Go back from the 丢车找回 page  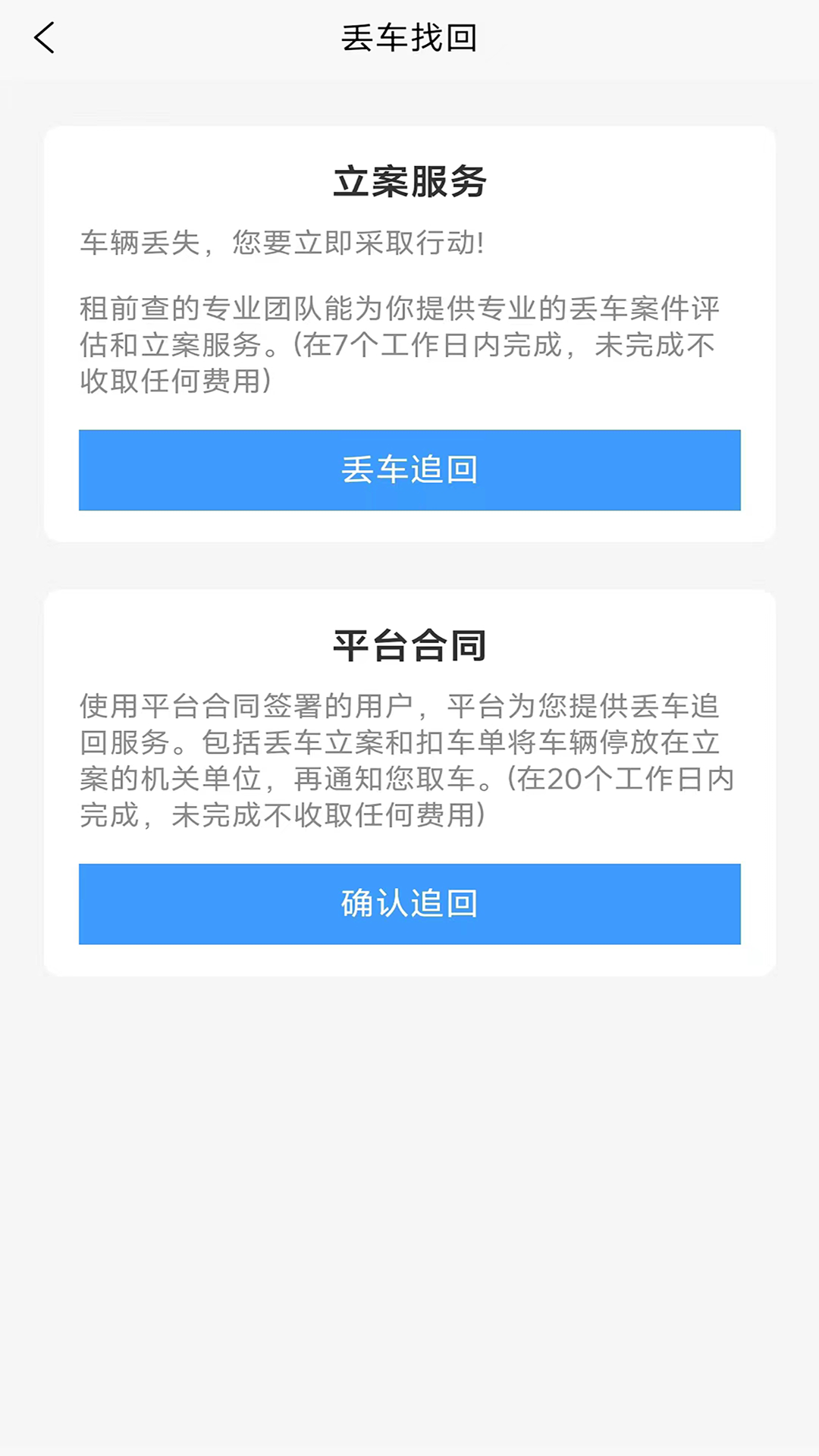point(45,38)
